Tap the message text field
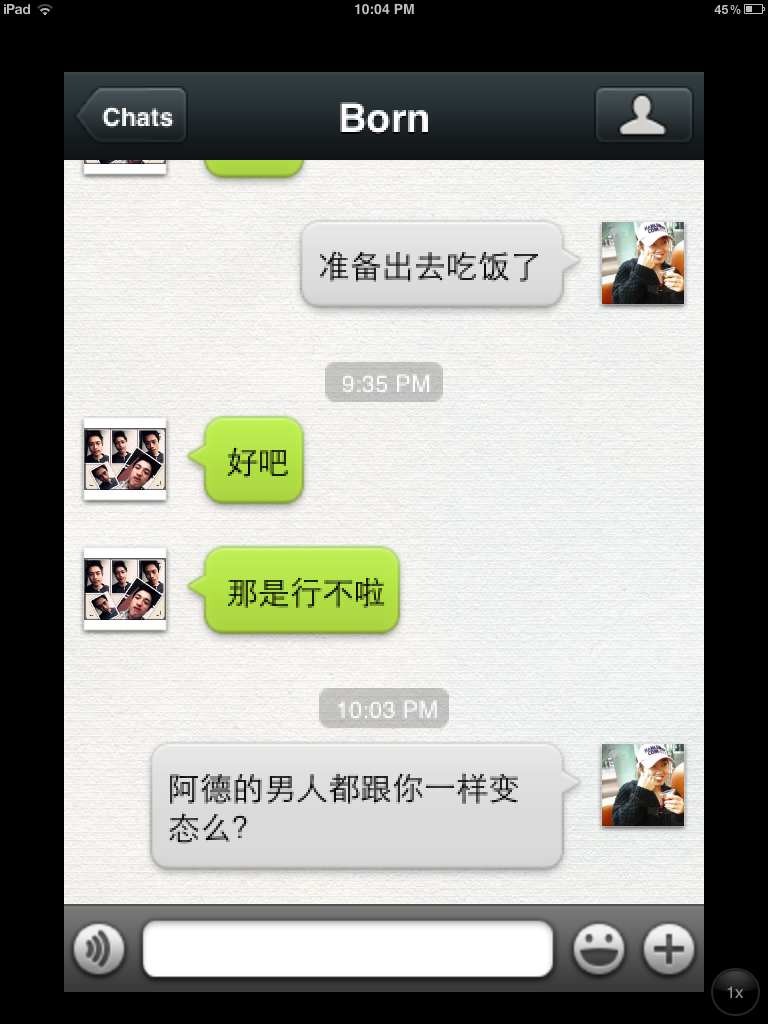Viewport: 768px width, 1024px height. click(347, 948)
